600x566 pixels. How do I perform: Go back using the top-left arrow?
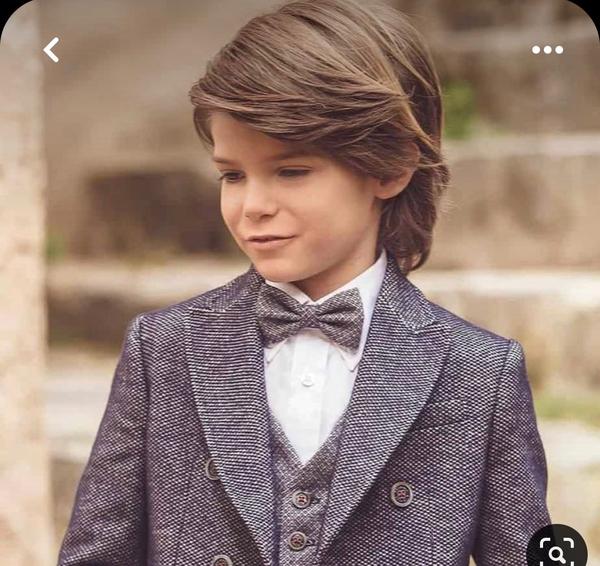coord(51,49)
